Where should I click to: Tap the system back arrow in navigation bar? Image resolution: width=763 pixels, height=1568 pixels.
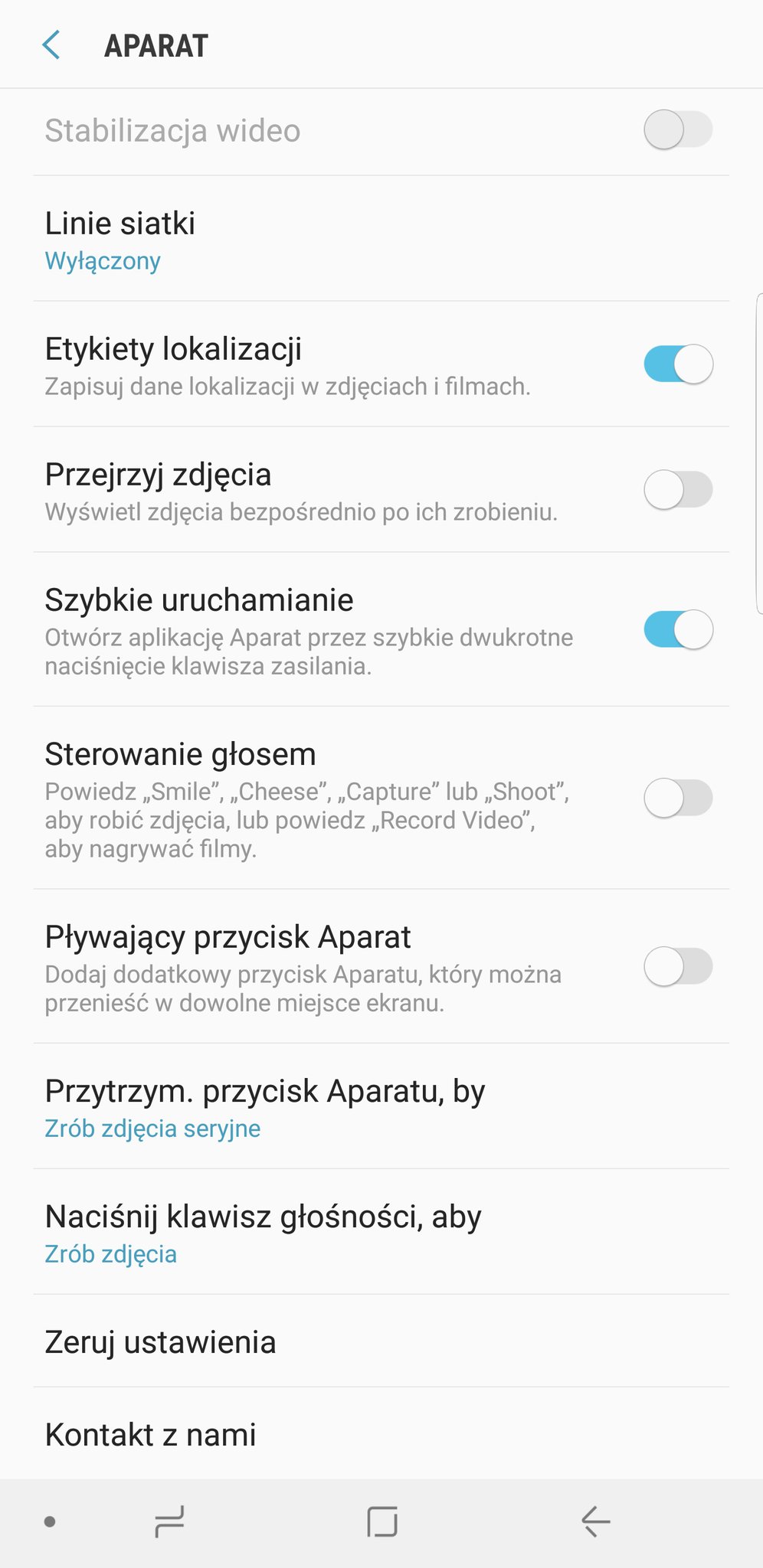595,1521
